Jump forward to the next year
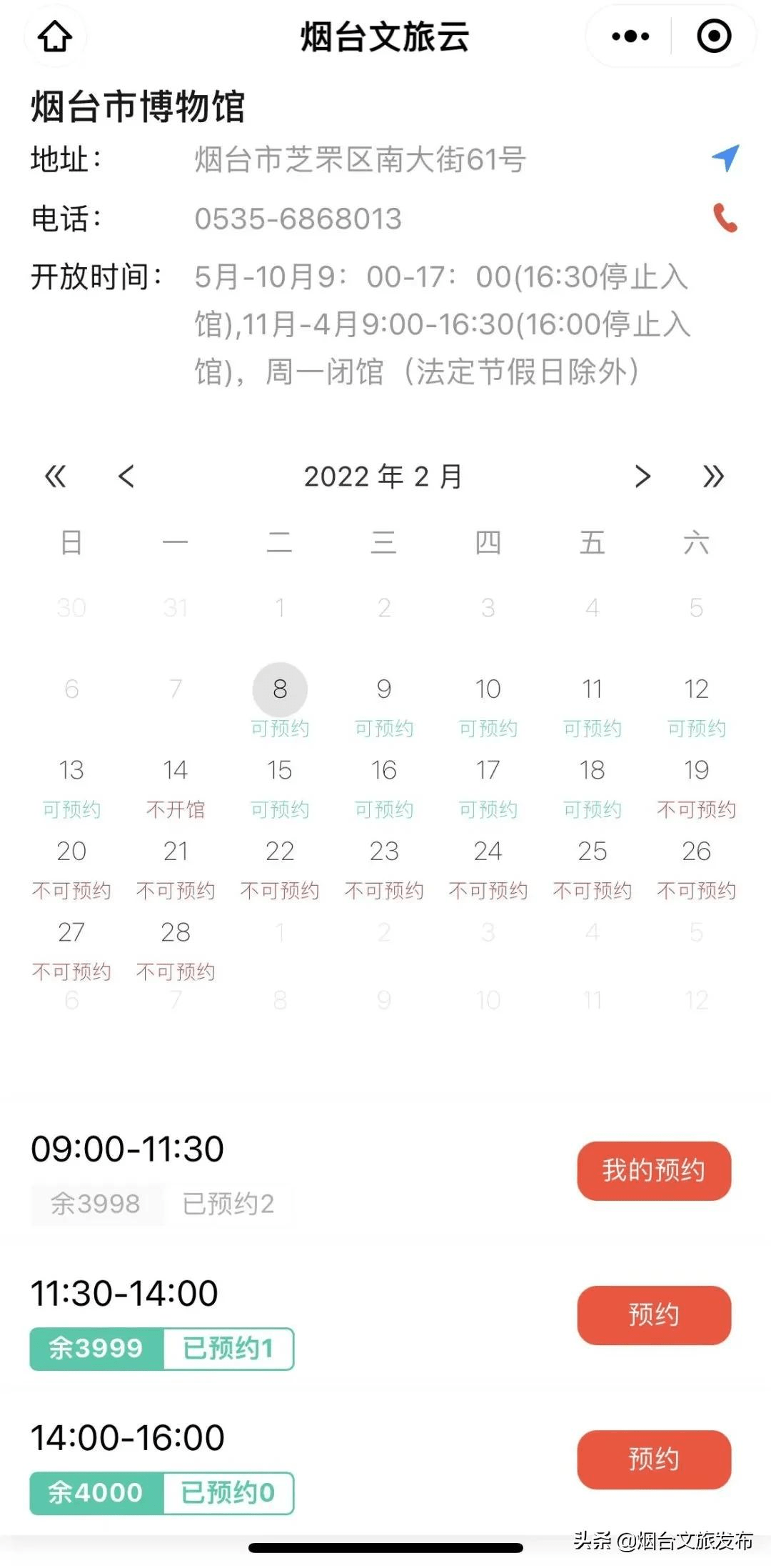This screenshot has width=771, height=1568. [713, 476]
